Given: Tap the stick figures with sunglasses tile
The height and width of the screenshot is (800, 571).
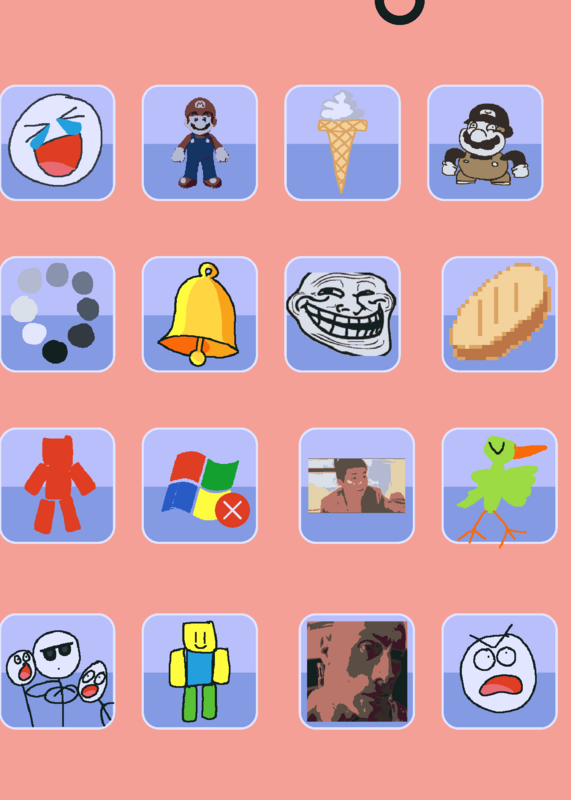Looking at the screenshot, I should pyautogui.click(x=57, y=671).
